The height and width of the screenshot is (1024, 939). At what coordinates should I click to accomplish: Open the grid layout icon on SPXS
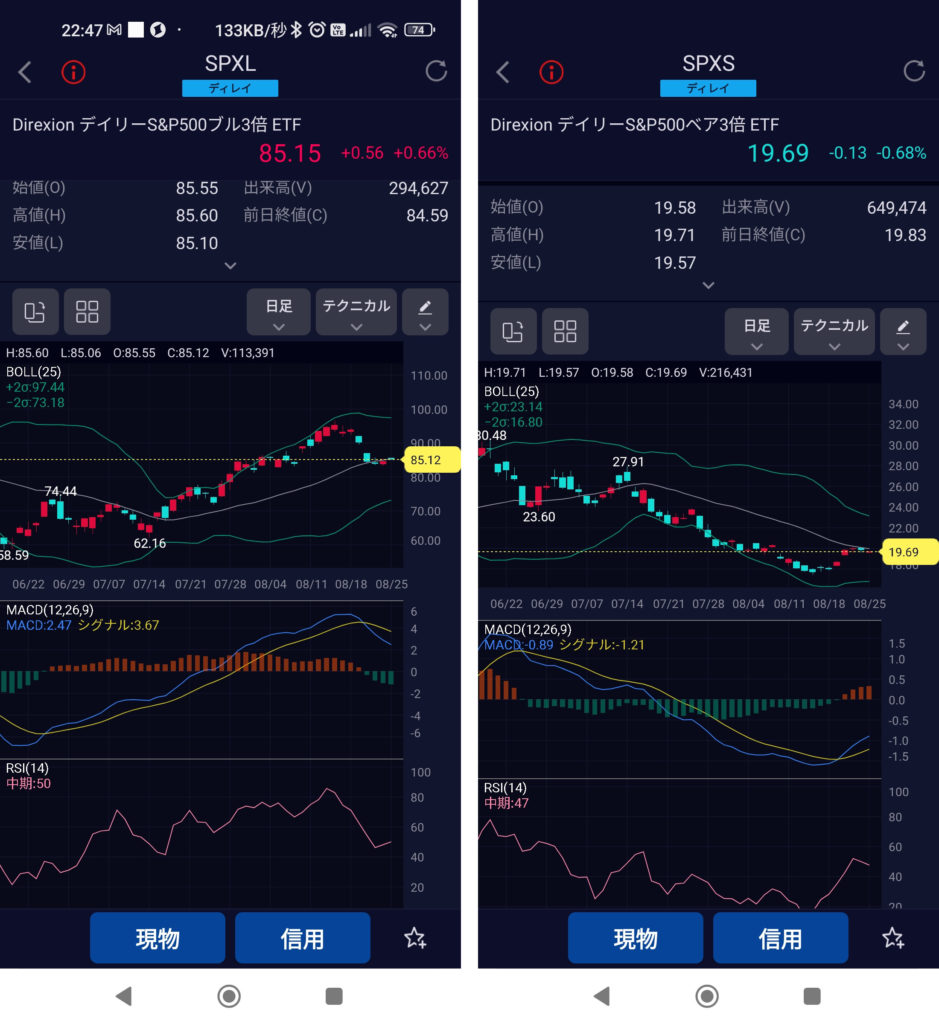click(x=566, y=331)
